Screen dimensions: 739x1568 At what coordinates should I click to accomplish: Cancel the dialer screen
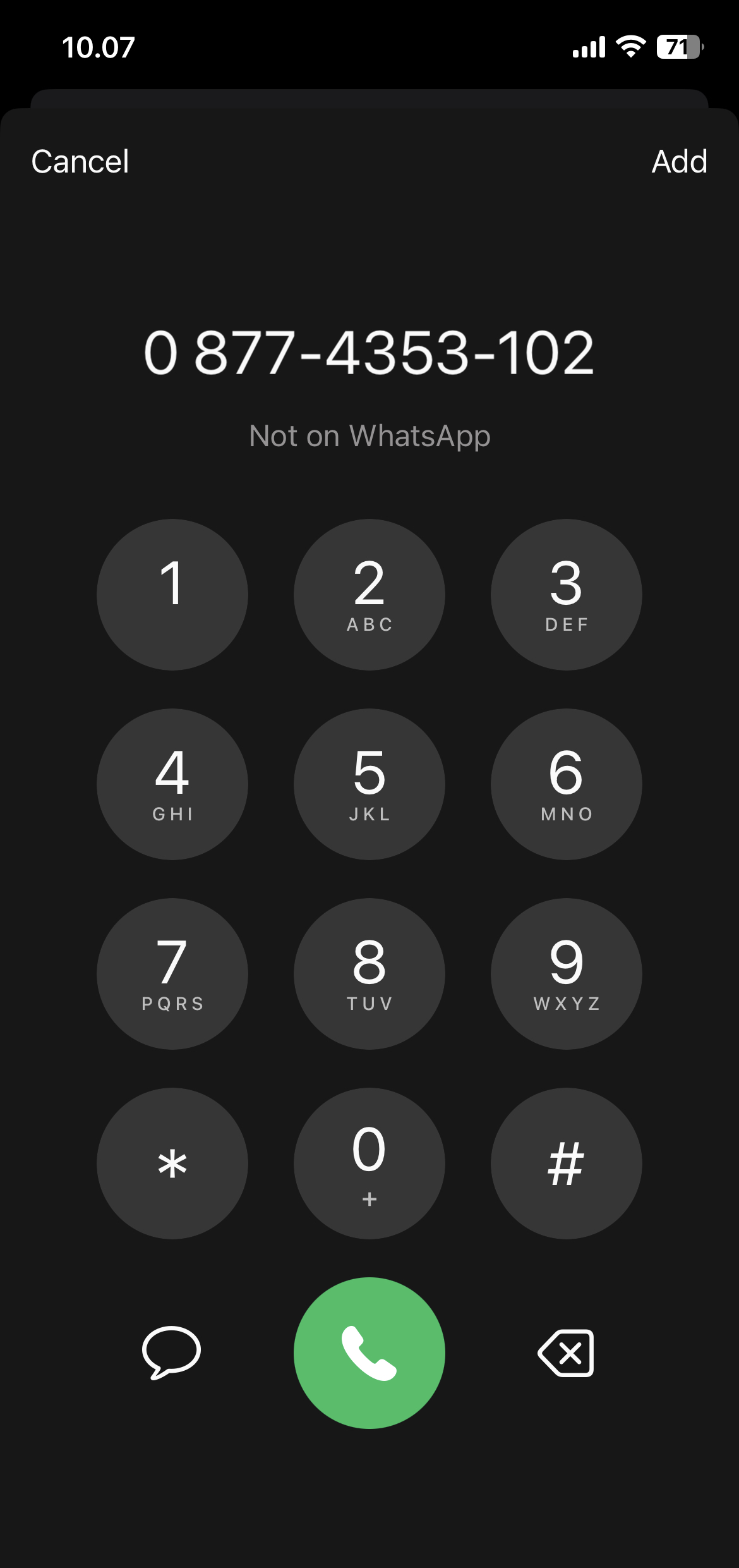80,161
